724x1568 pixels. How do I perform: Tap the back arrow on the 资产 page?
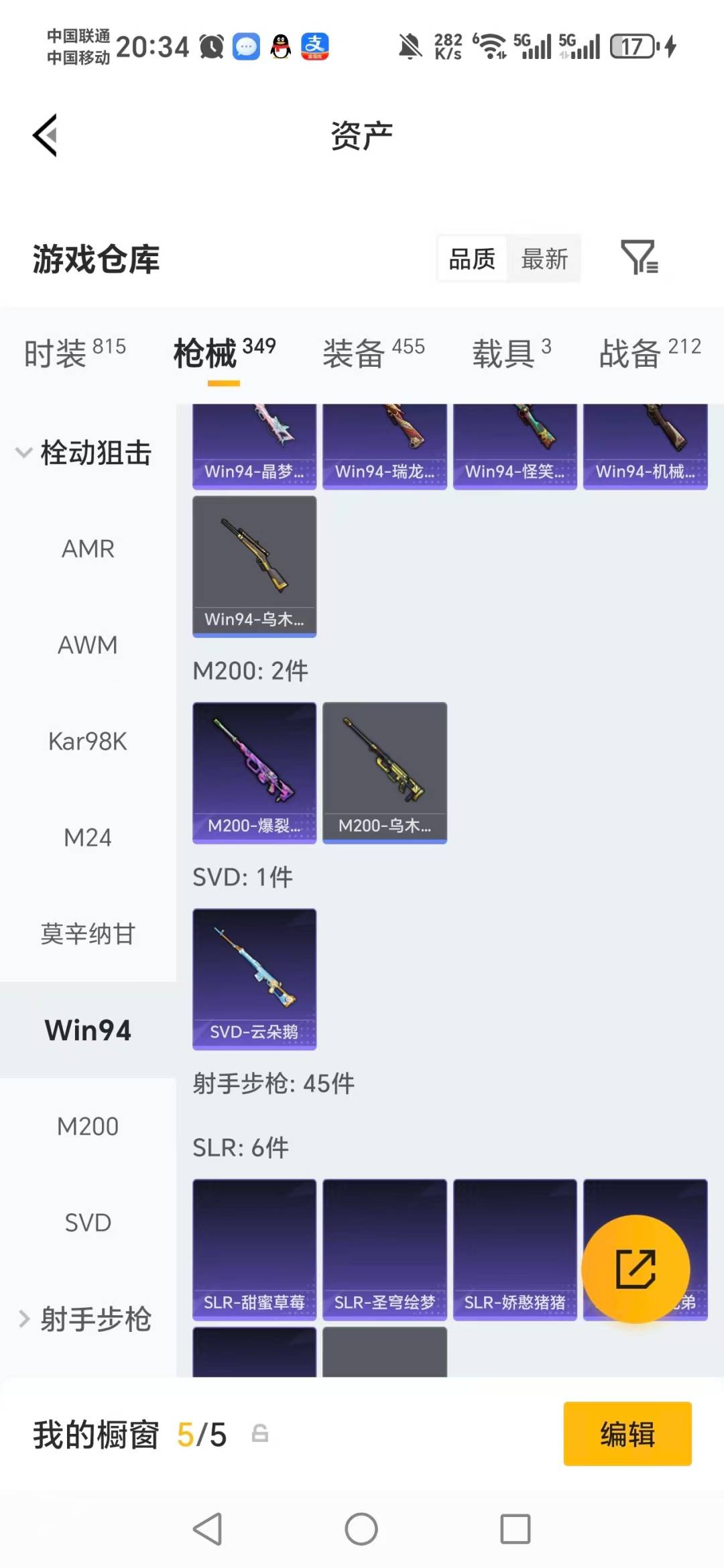coord(44,134)
